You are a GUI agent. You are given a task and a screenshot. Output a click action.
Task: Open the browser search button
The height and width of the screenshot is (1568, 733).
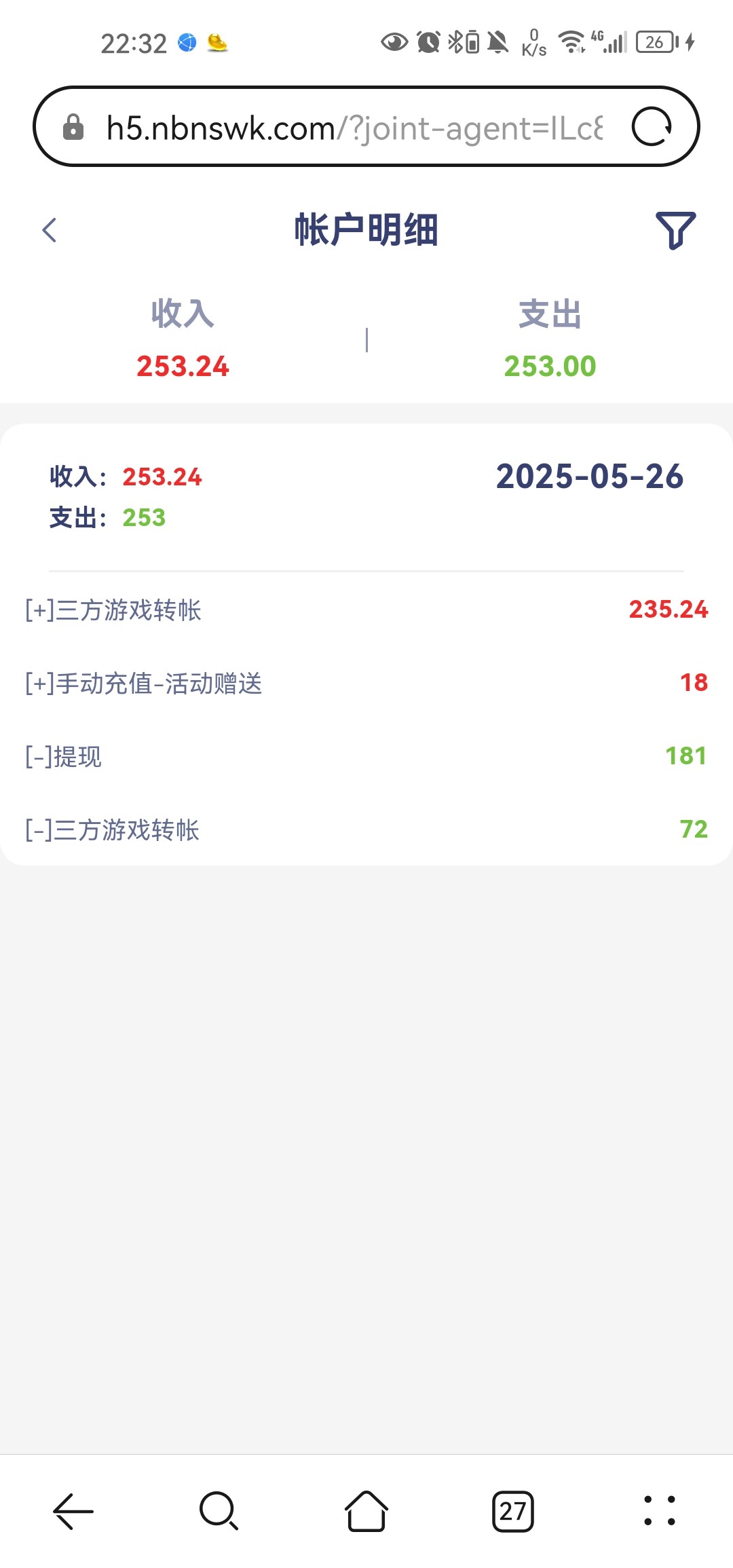click(x=219, y=1511)
